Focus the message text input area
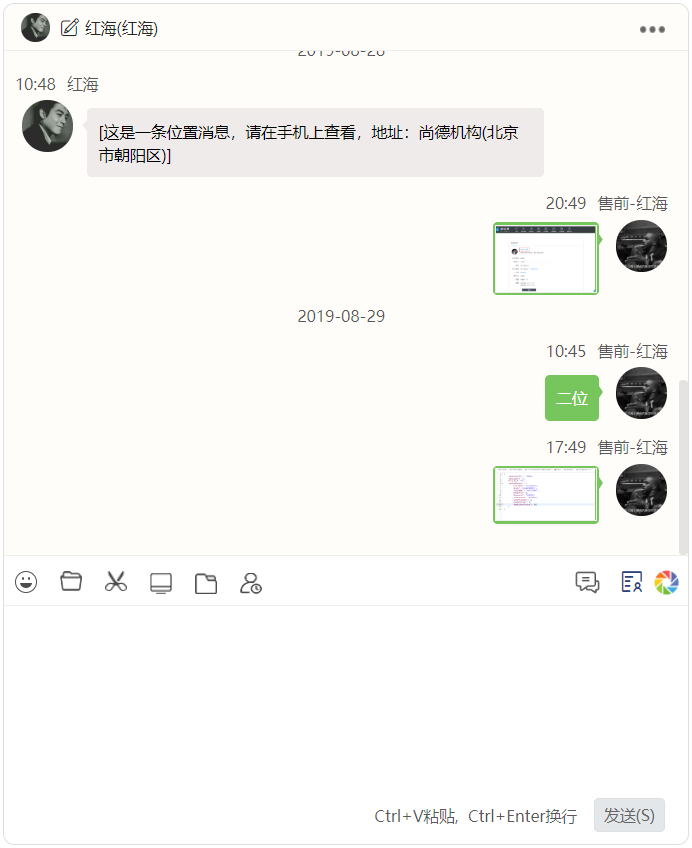Viewport: 692px width, 848px height. point(345,700)
